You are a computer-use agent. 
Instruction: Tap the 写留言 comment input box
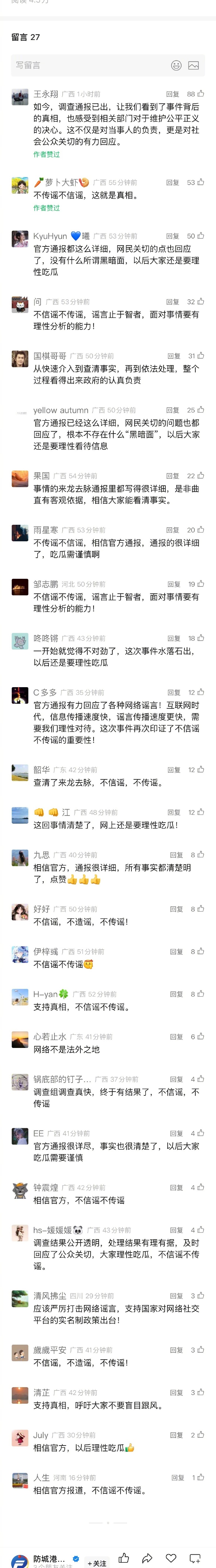click(x=85, y=65)
